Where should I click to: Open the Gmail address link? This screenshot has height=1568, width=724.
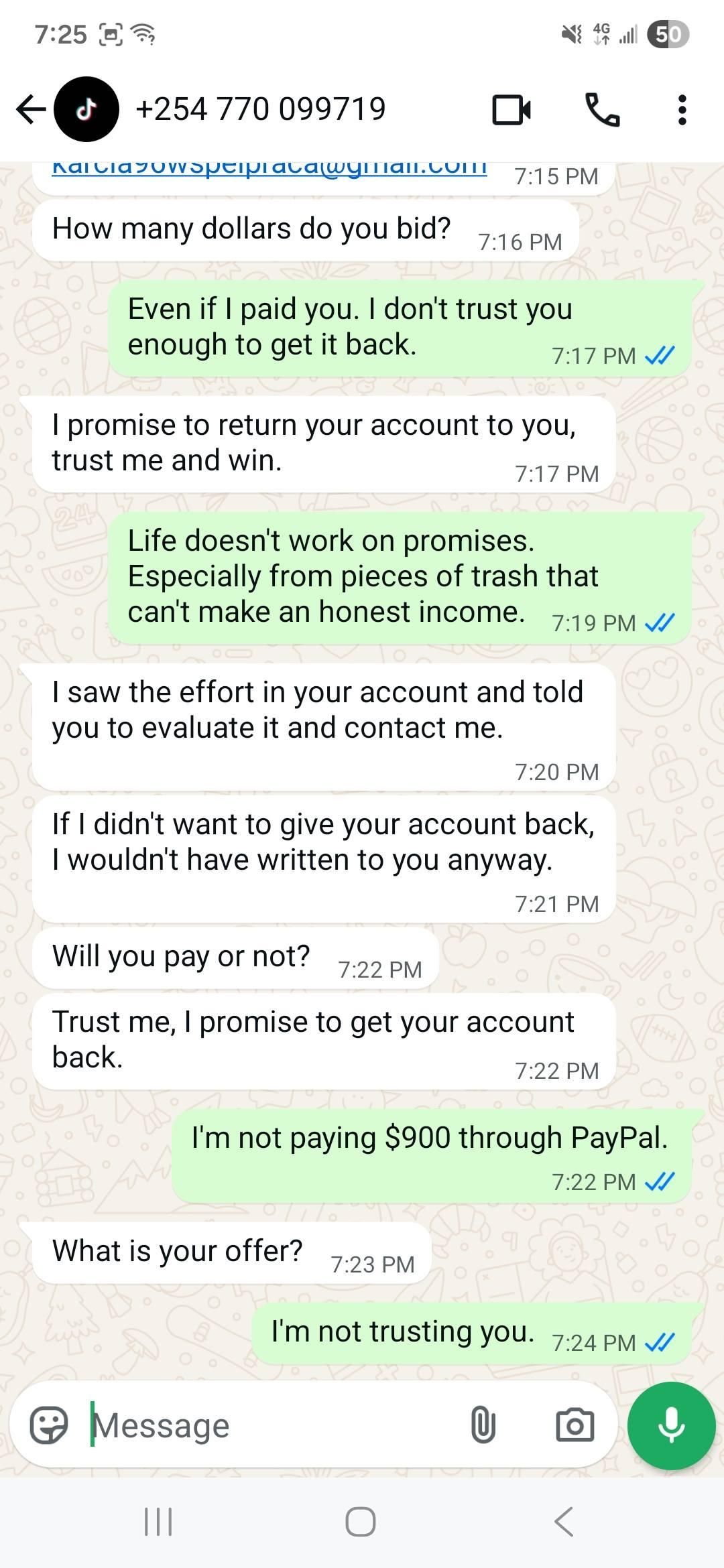coord(269,168)
